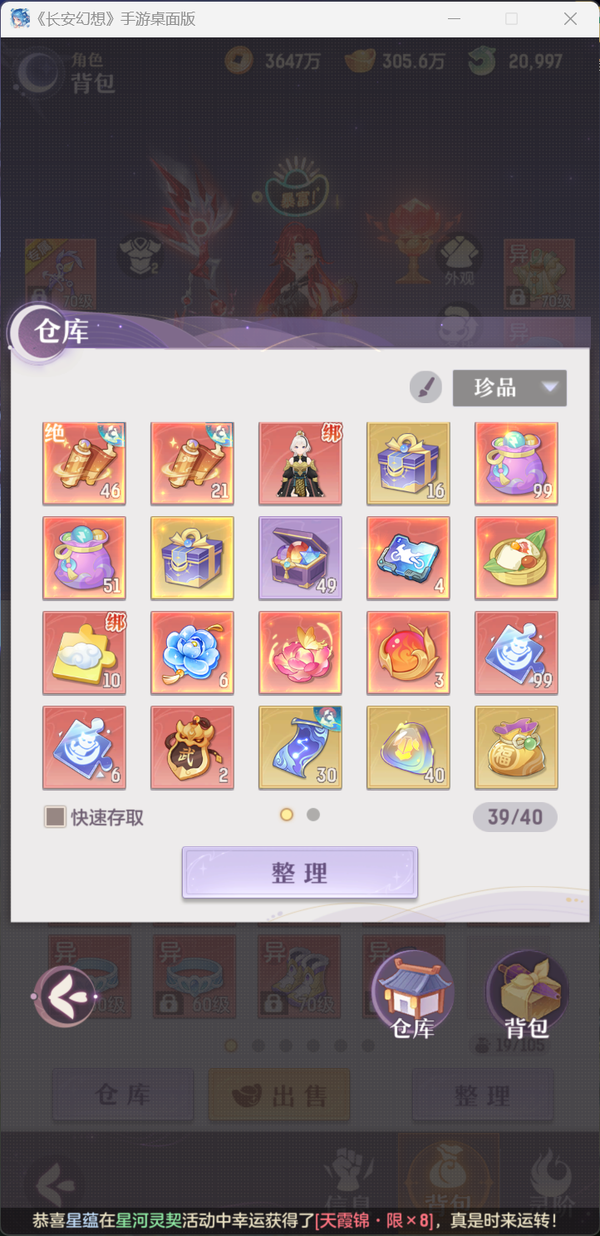Screen dimensions: 600x1236
Task: Select the crystal item with count 40
Action: (408, 748)
